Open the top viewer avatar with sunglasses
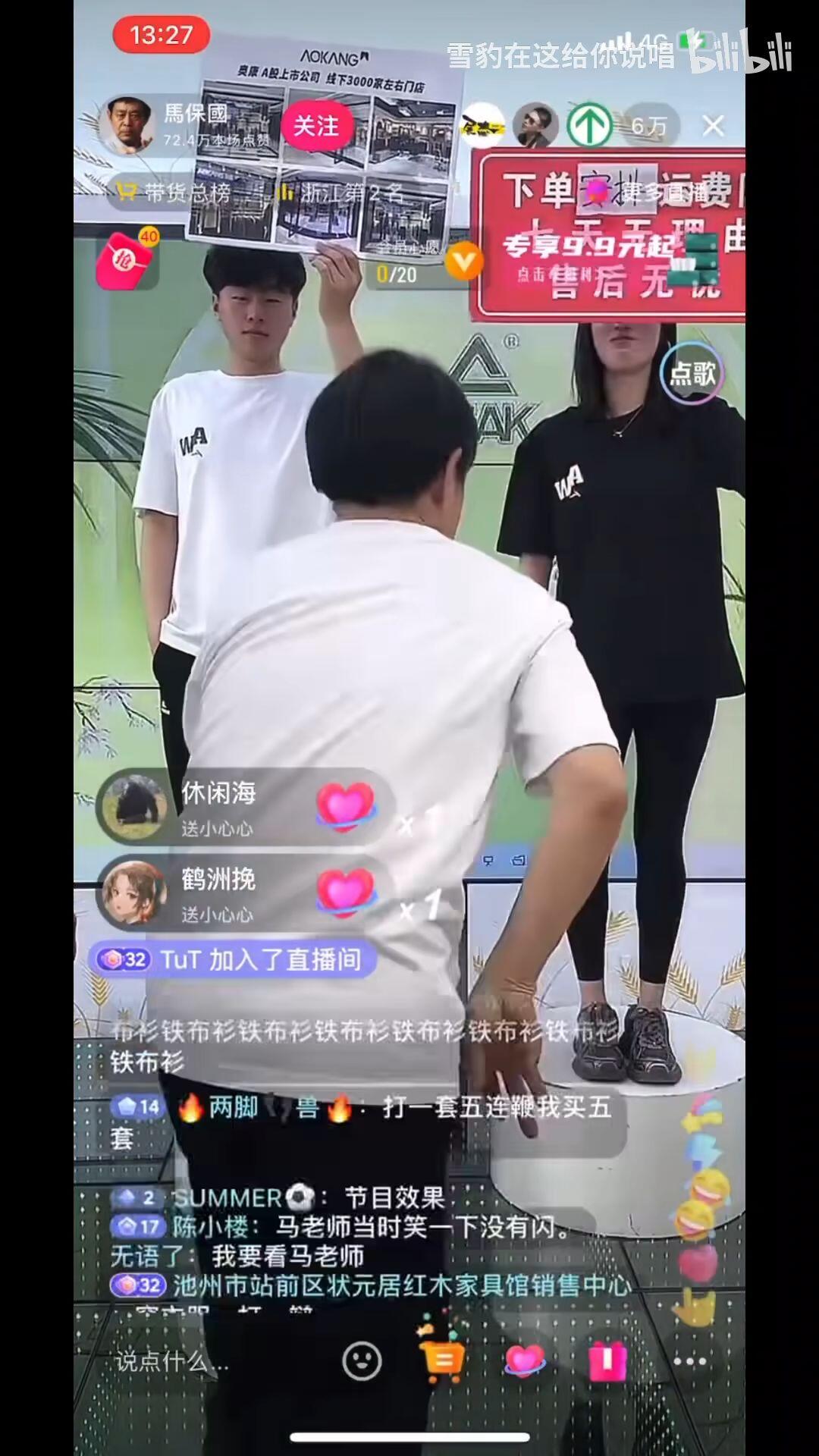This screenshot has height=1456, width=819. [x=535, y=125]
